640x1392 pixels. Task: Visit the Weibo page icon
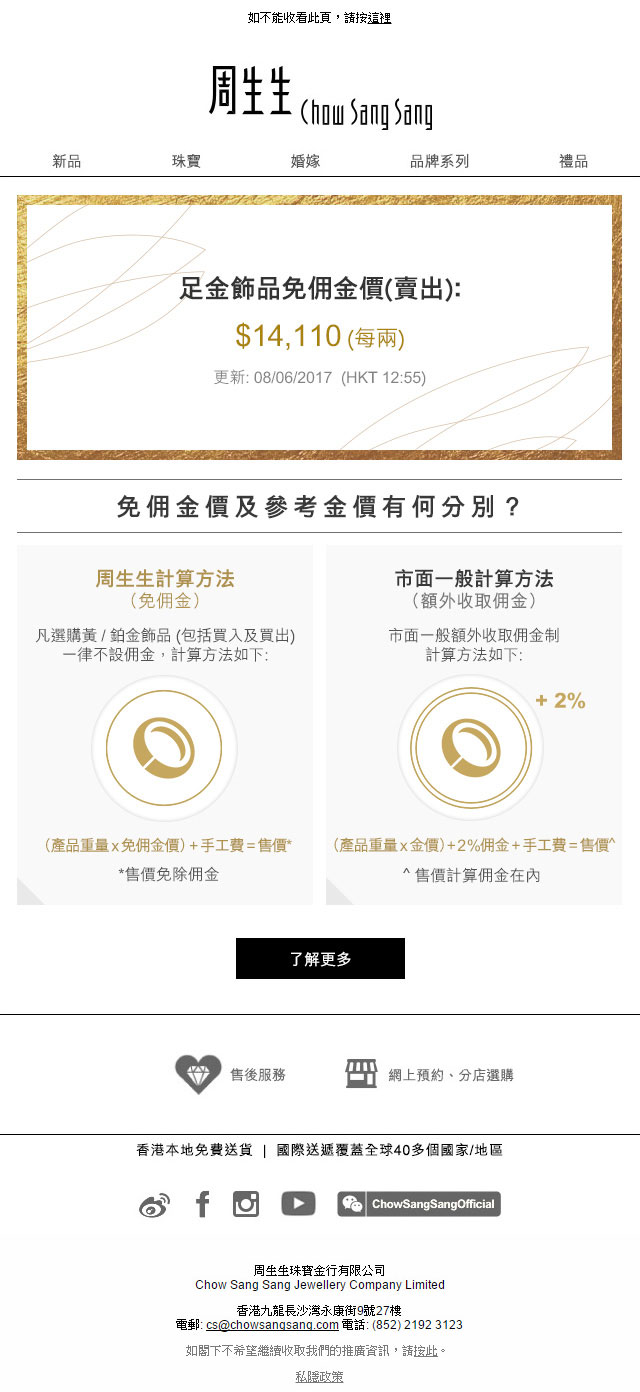[x=154, y=1205]
